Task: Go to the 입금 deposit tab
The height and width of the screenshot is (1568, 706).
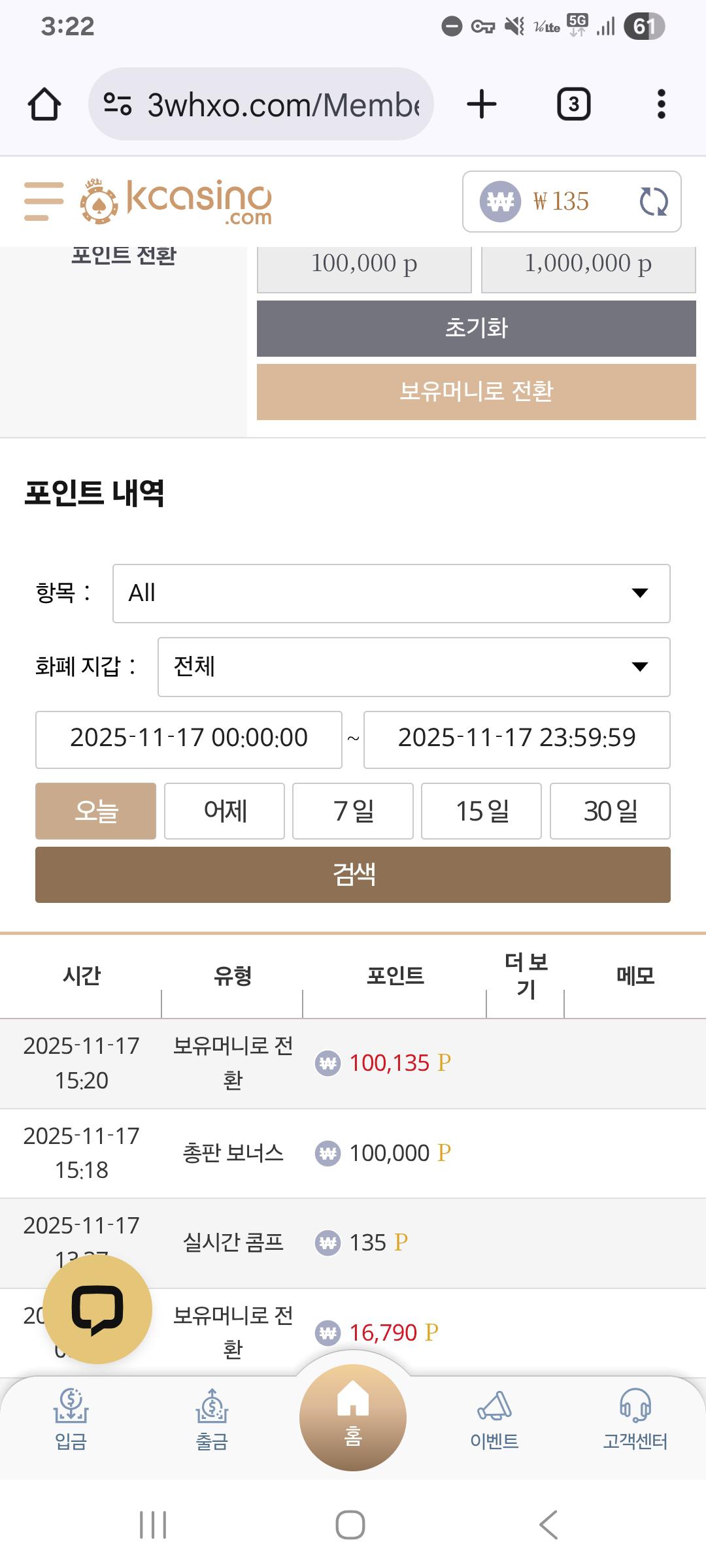Action: point(71,1419)
